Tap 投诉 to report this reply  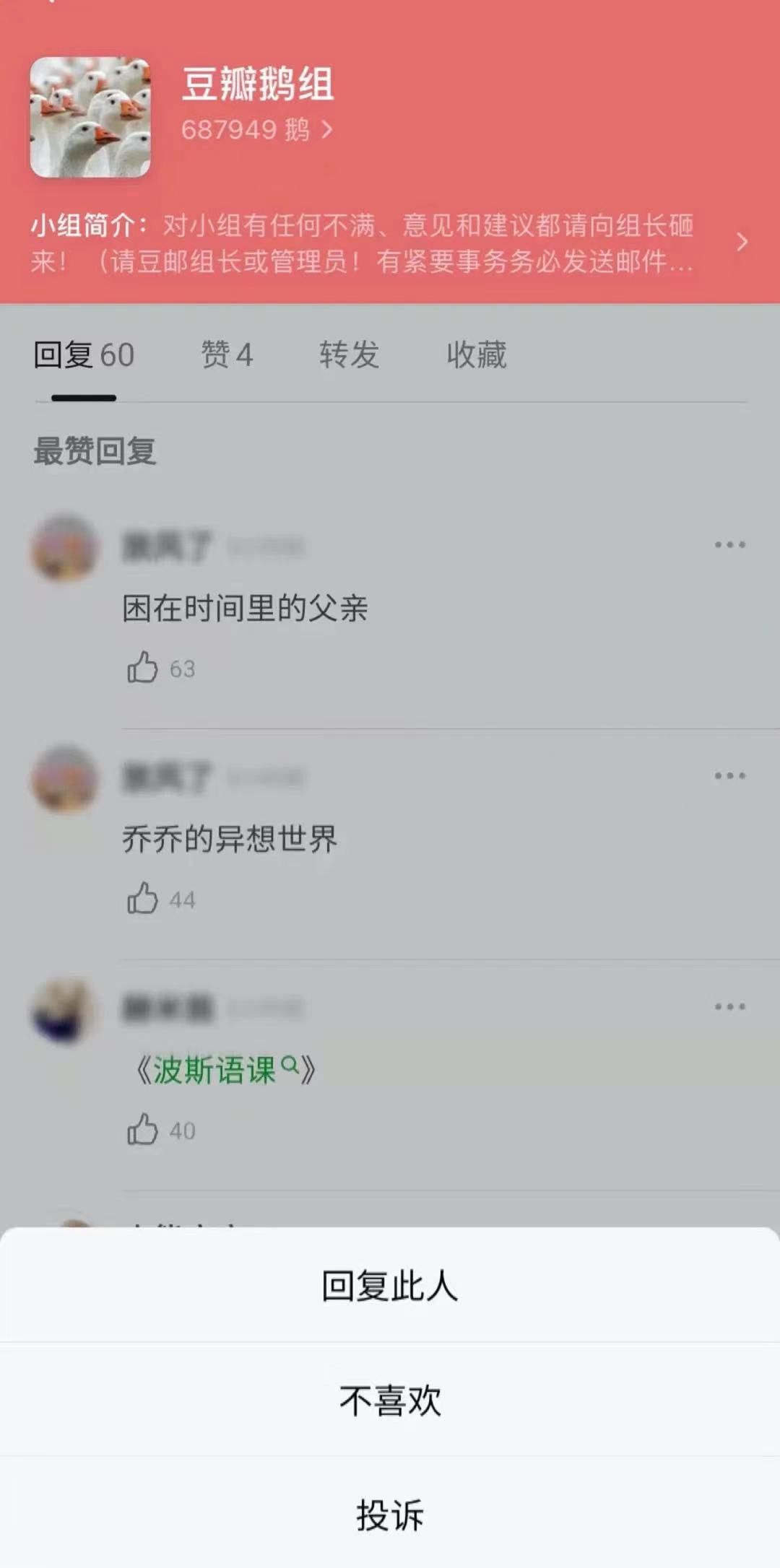pos(390,1515)
